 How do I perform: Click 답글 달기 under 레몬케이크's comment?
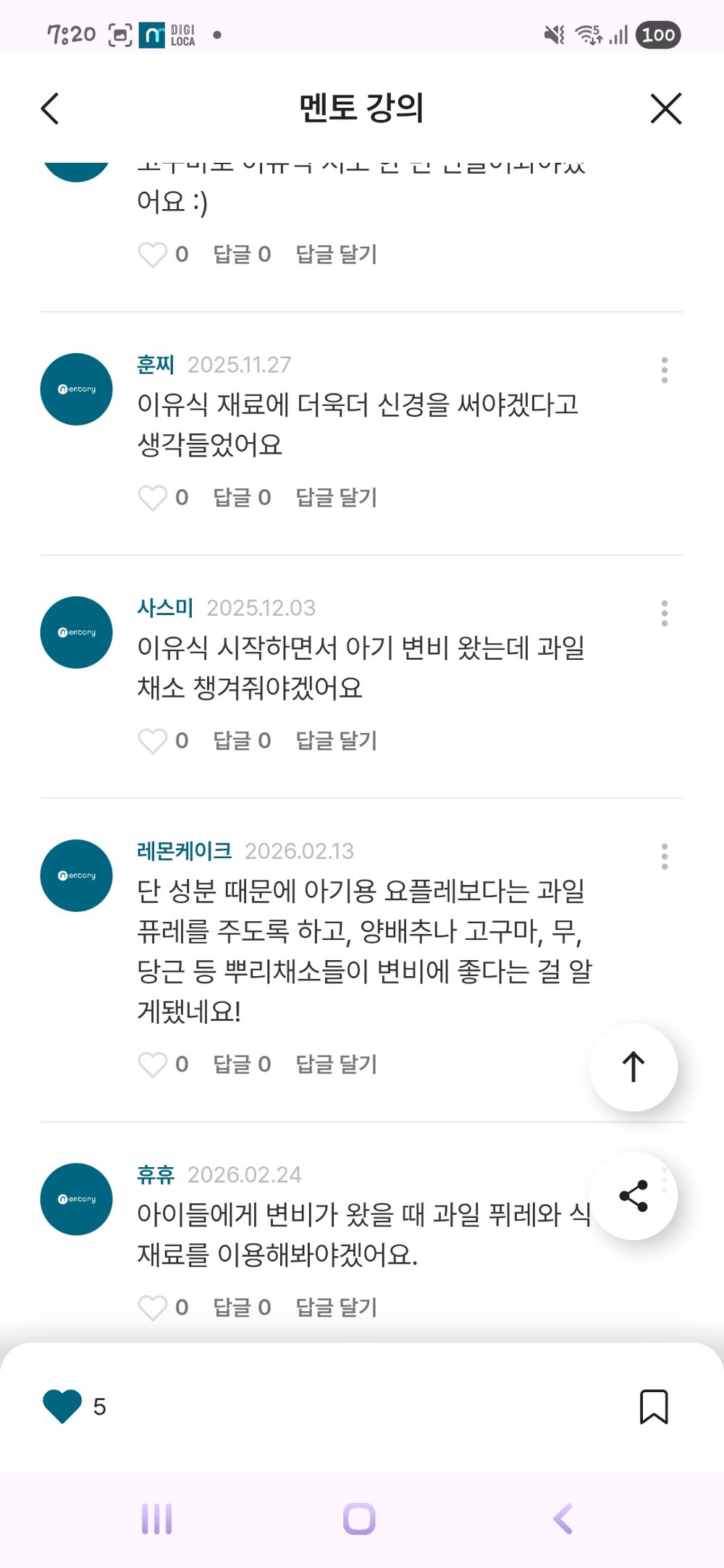(x=336, y=1064)
